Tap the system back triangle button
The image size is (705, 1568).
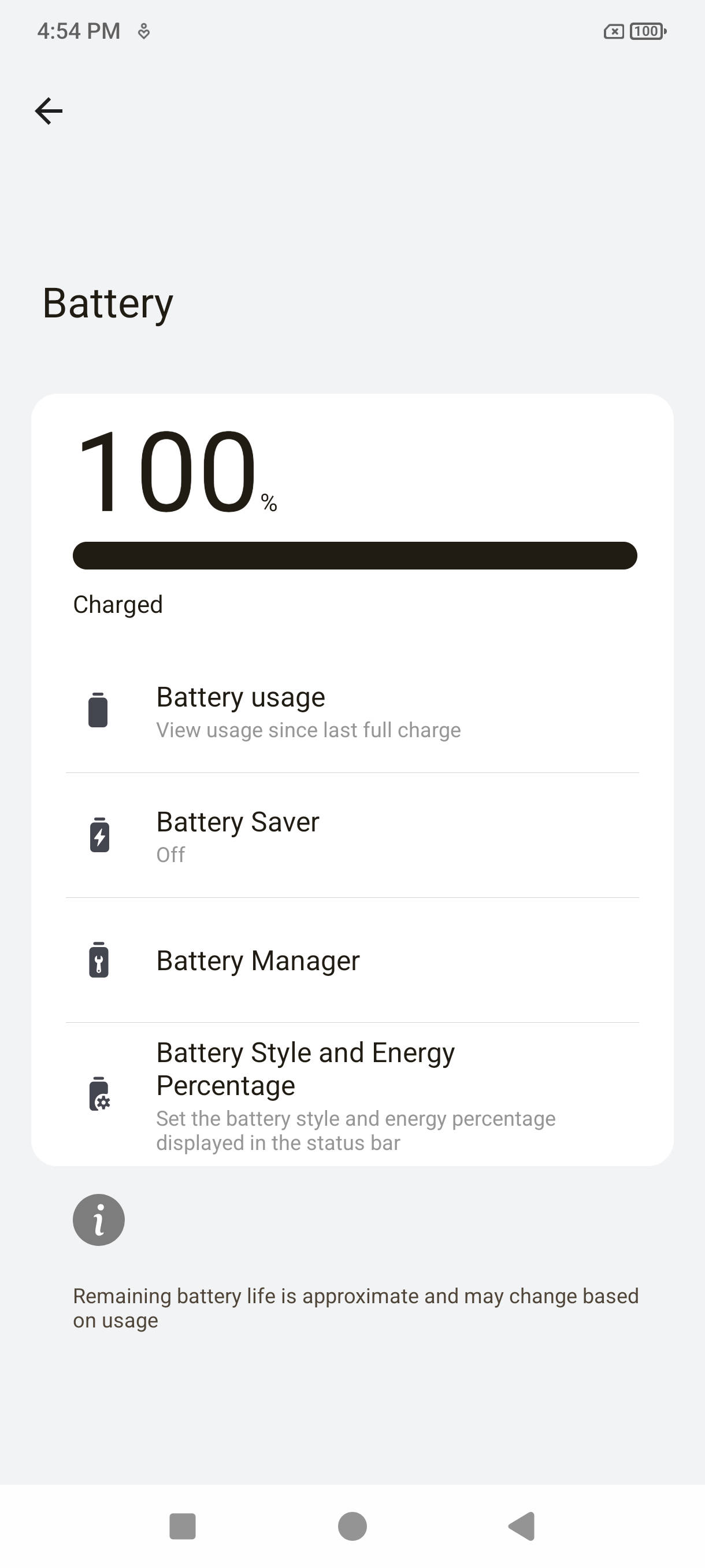[521, 1526]
